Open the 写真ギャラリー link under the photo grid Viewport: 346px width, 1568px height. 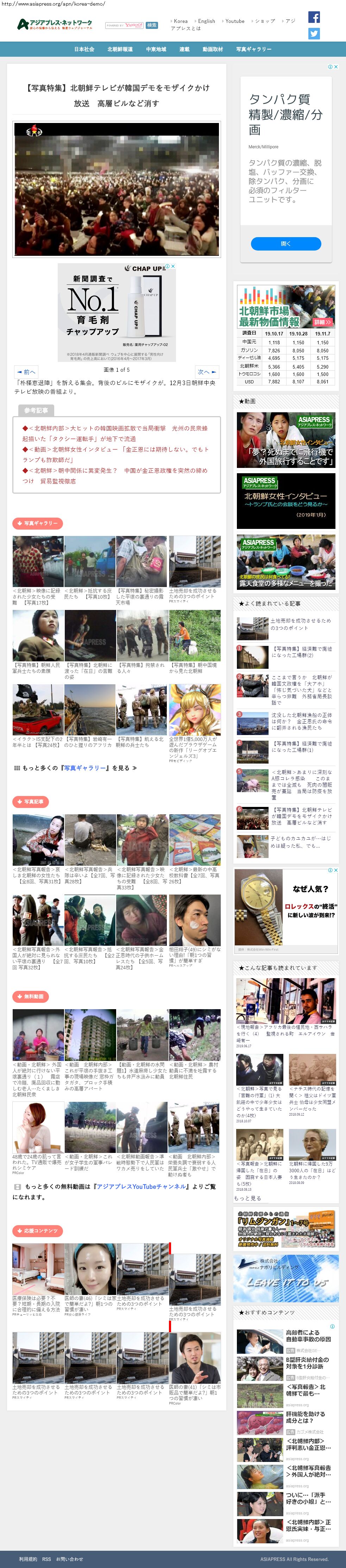85,768
